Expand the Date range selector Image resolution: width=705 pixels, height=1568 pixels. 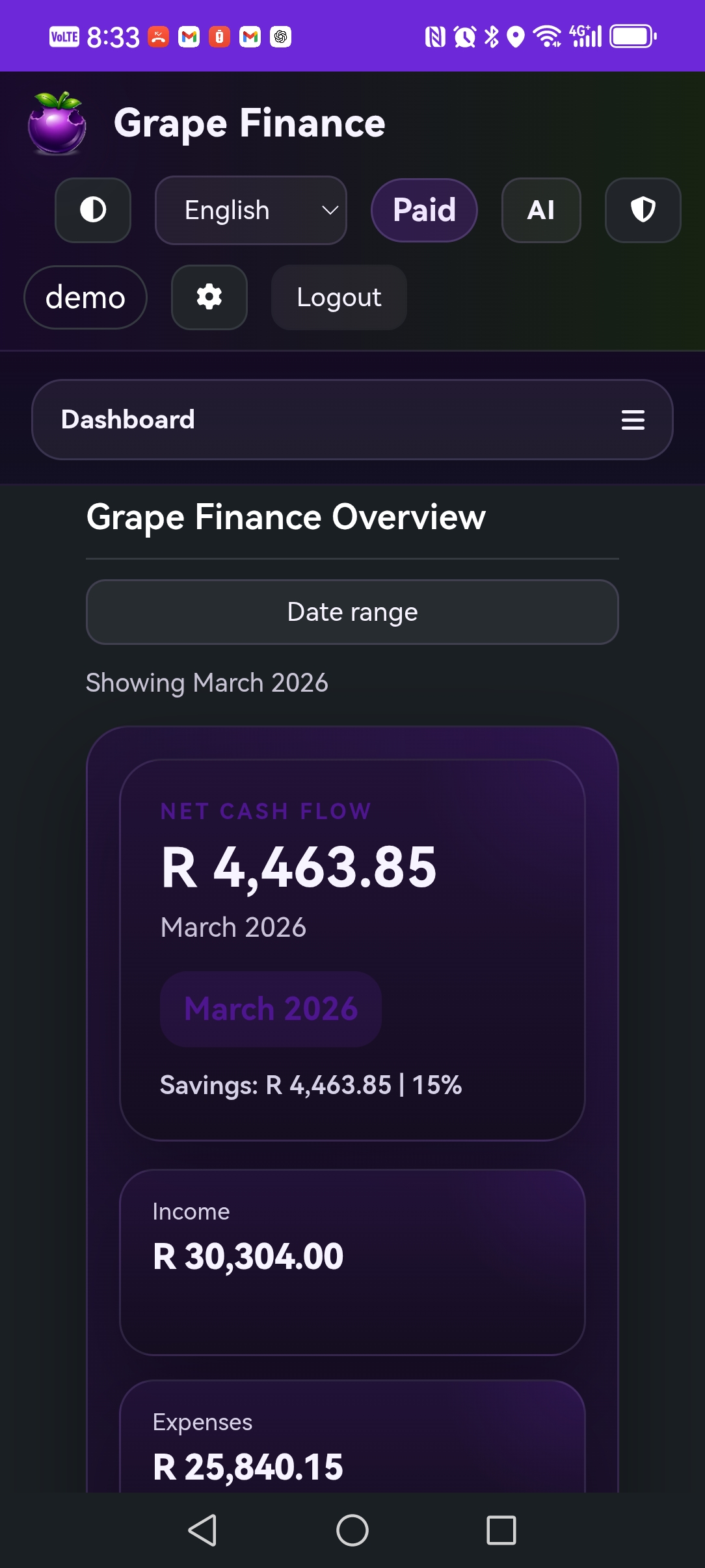[352, 612]
